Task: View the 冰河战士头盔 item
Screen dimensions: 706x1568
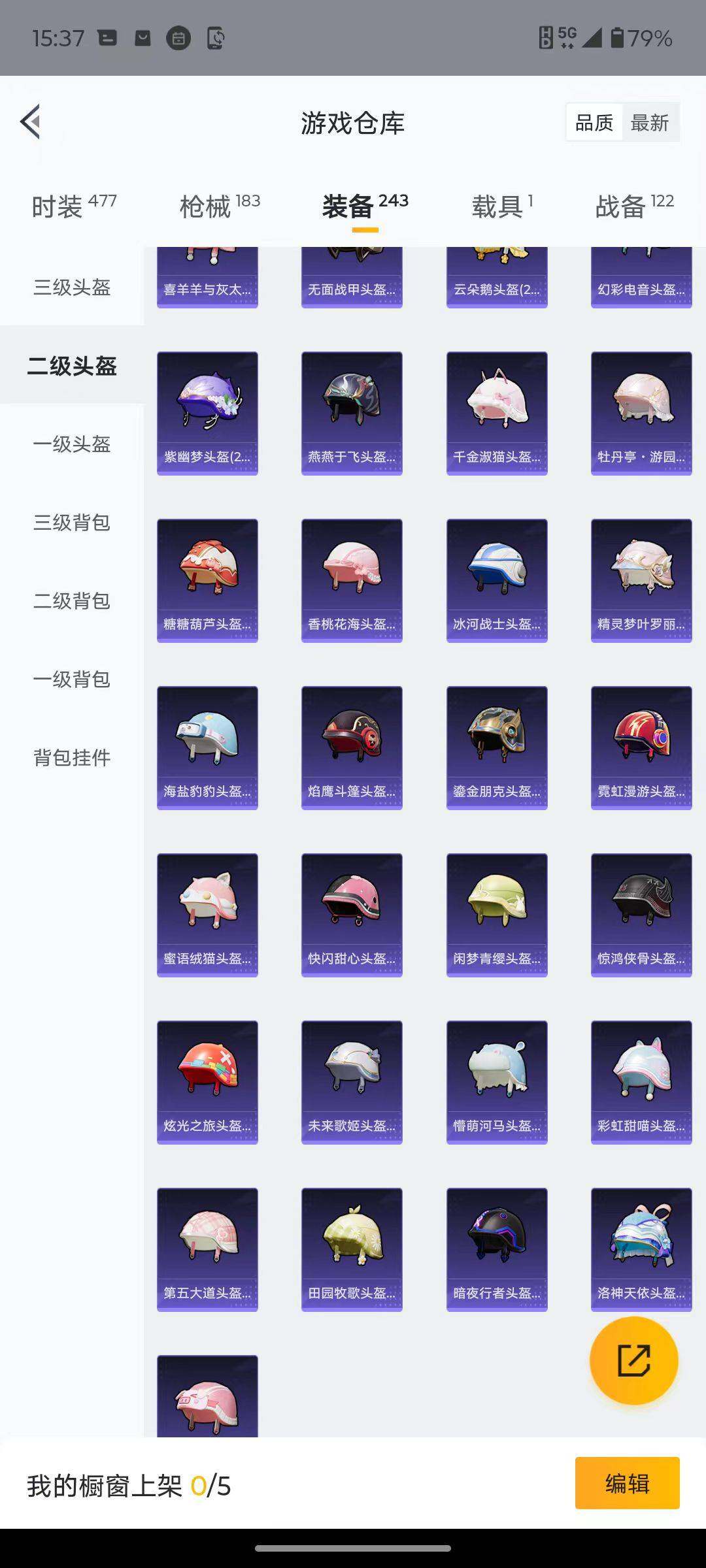Action: (497, 580)
